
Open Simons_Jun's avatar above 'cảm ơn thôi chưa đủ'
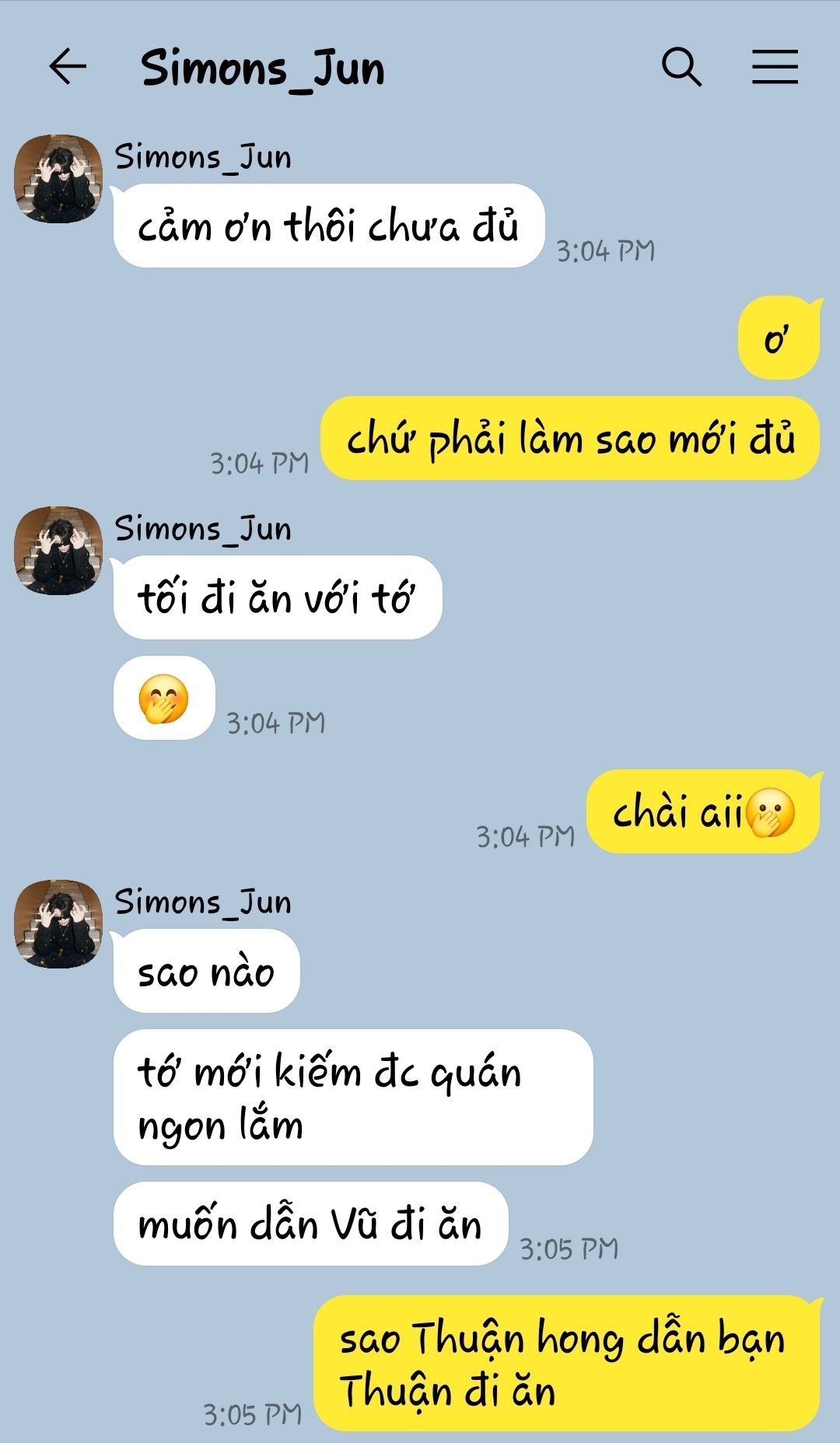(x=58, y=179)
